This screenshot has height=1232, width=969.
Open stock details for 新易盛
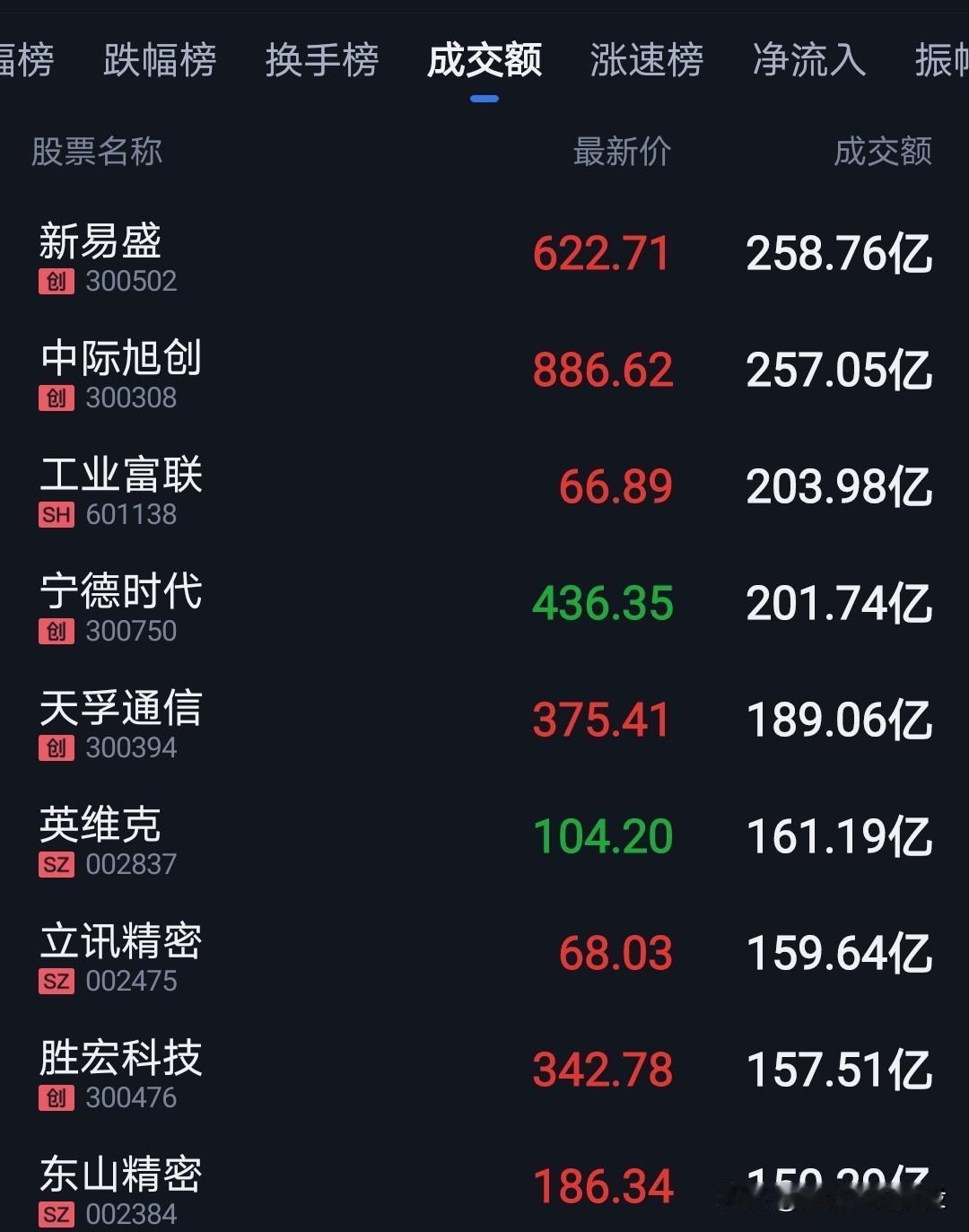click(99, 242)
